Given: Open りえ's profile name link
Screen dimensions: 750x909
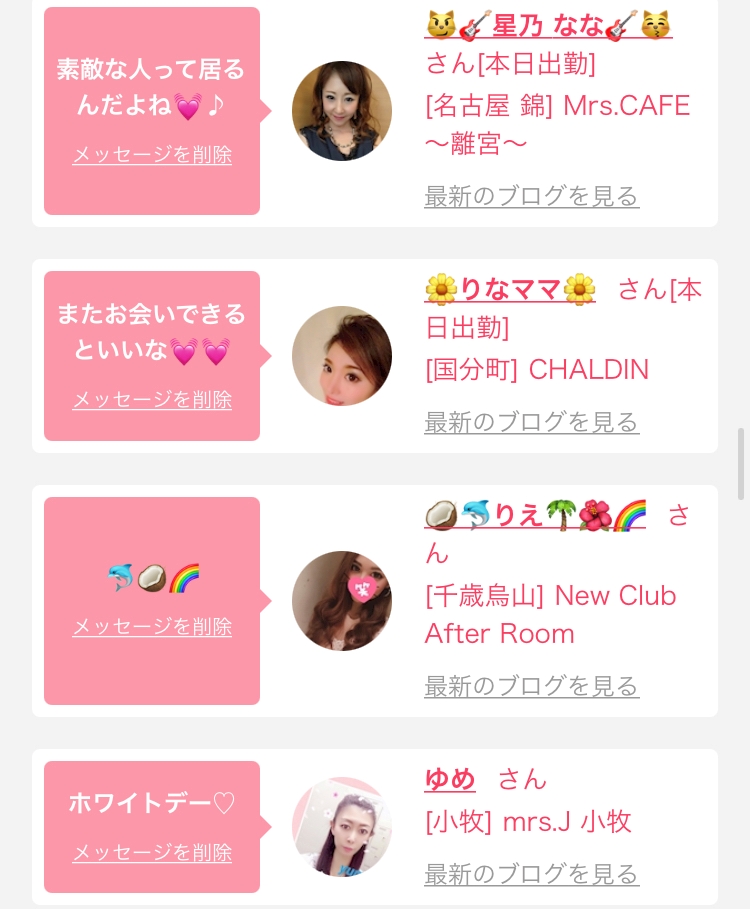Looking at the screenshot, I should tap(535, 515).
